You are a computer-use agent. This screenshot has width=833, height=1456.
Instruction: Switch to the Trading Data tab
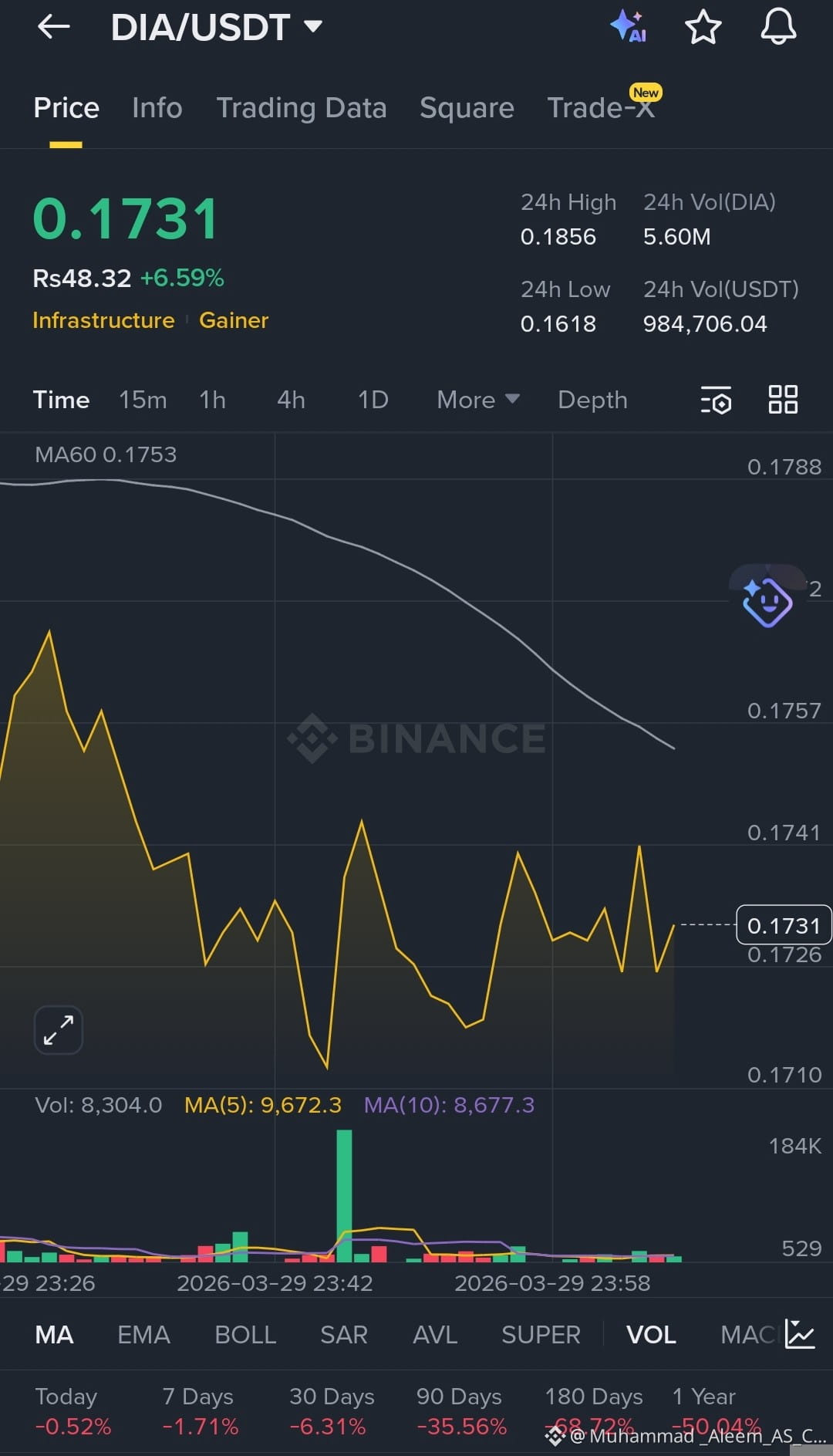pos(302,108)
